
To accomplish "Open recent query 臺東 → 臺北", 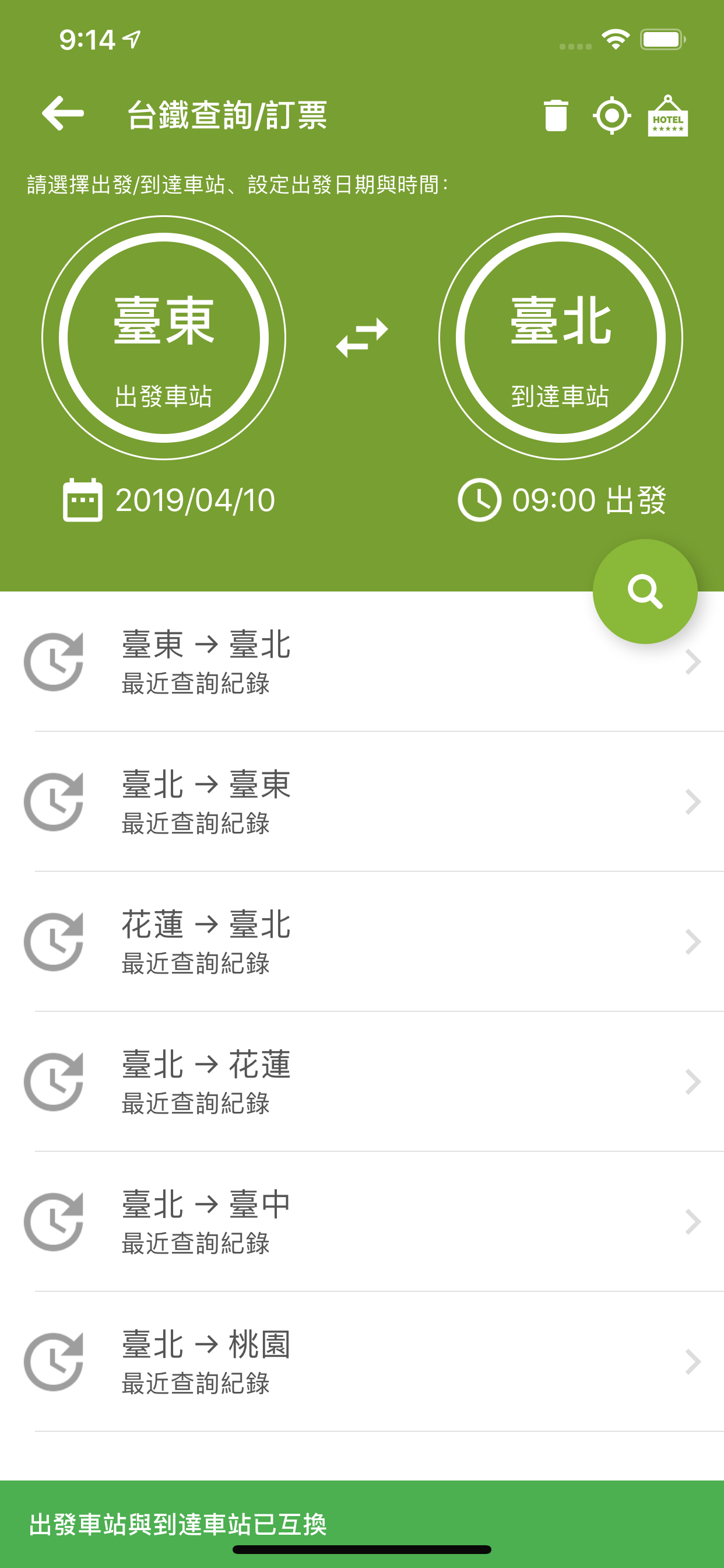I will (x=362, y=661).
